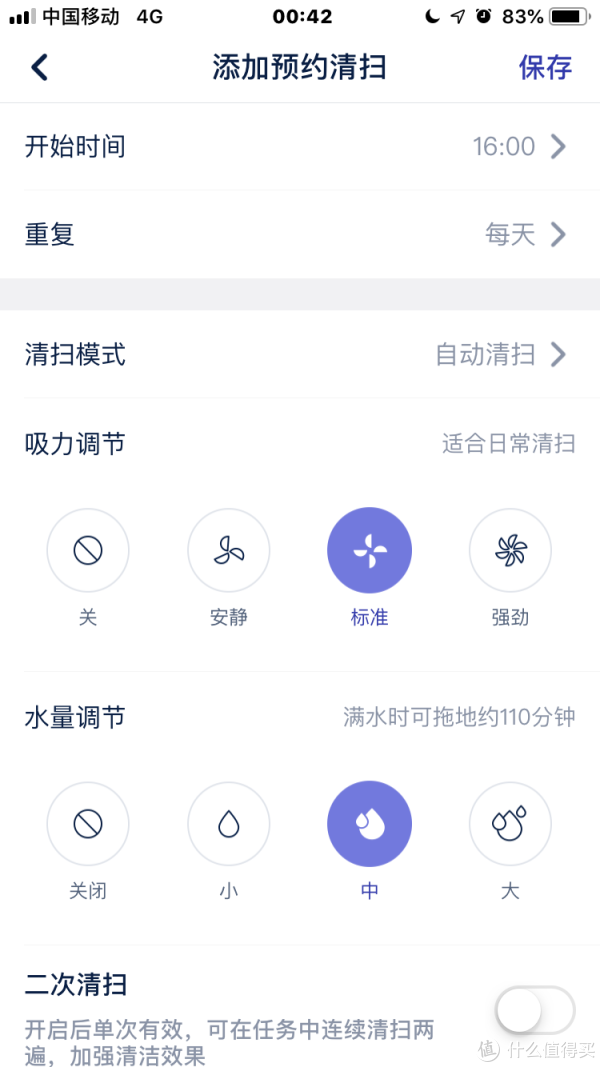This screenshot has width=600, height=1067.
Task: Tap 保存 to save the schedule
Action: [x=546, y=68]
